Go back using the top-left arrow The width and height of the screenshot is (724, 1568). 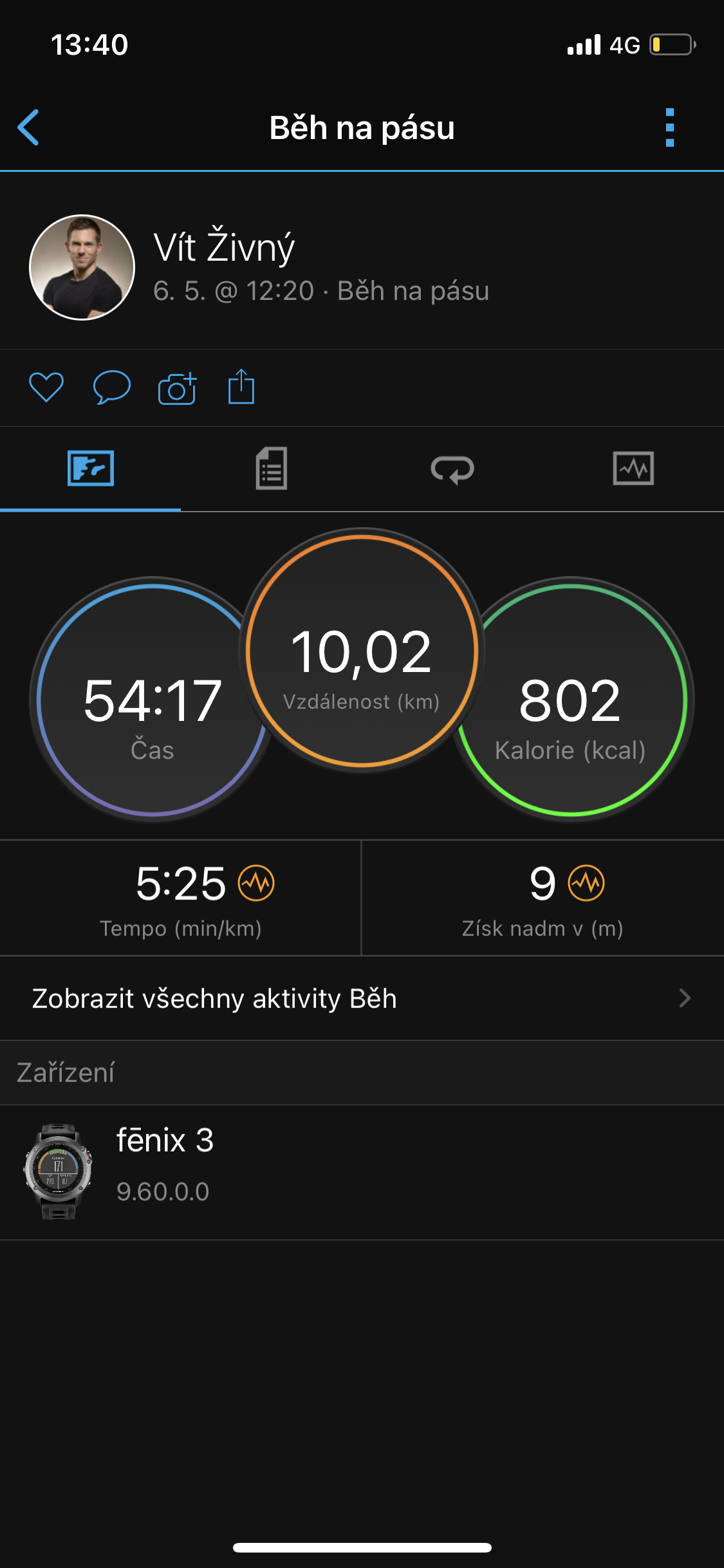[28, 127]
